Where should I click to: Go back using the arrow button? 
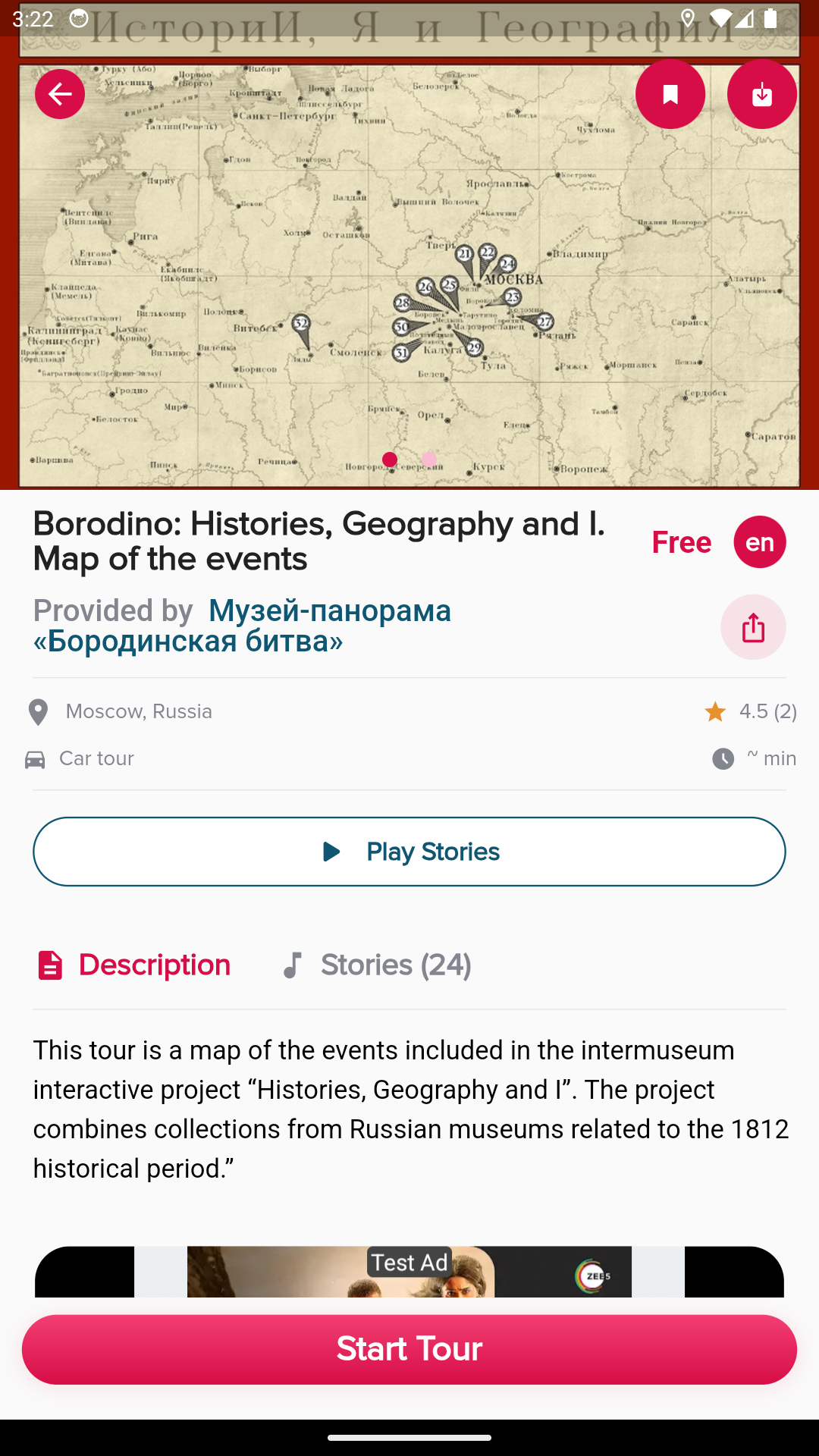pyautogui.click(x=60, y=94)
